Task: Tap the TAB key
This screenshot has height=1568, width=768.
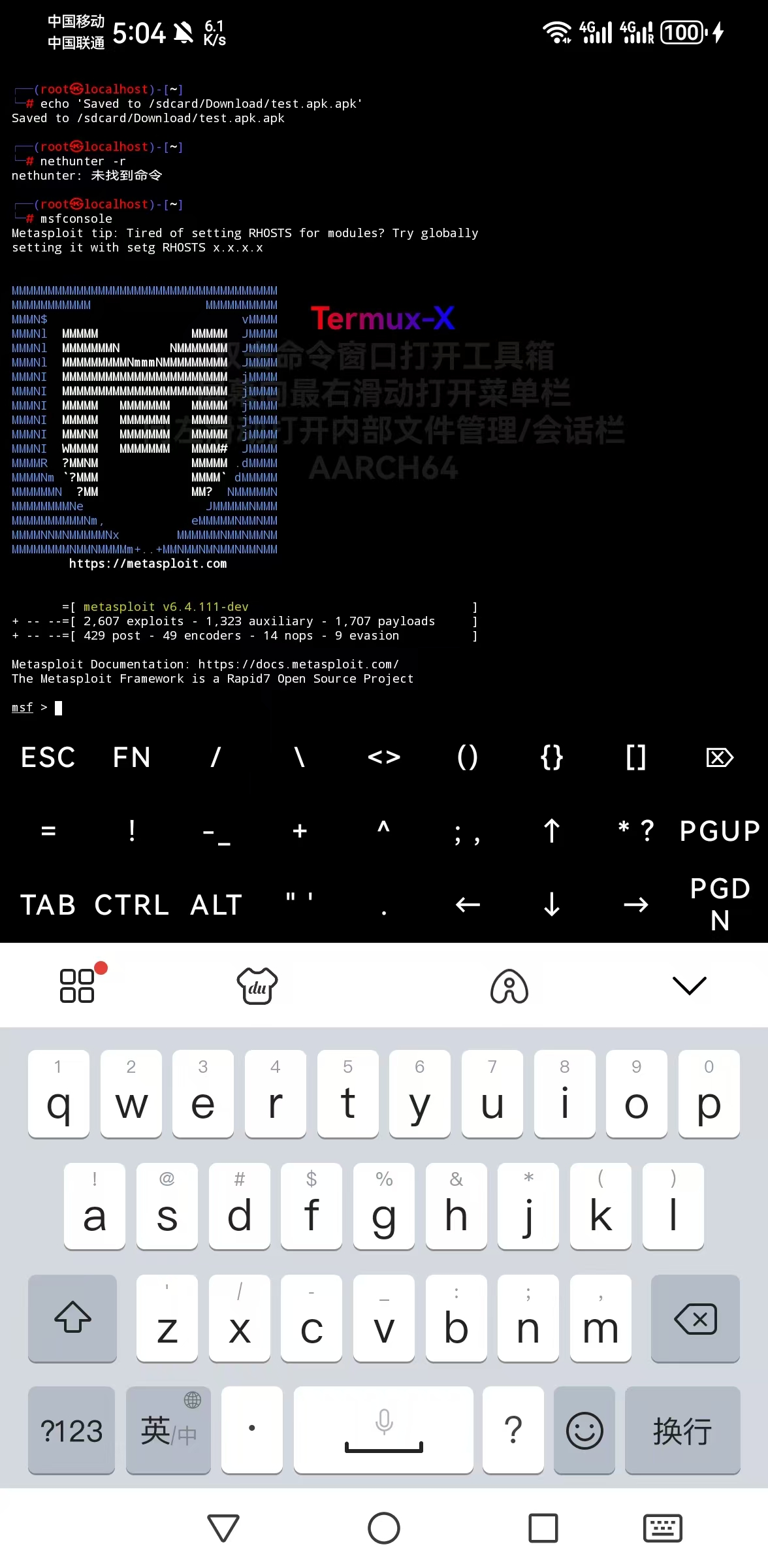Action: click(x=48, y=906)
